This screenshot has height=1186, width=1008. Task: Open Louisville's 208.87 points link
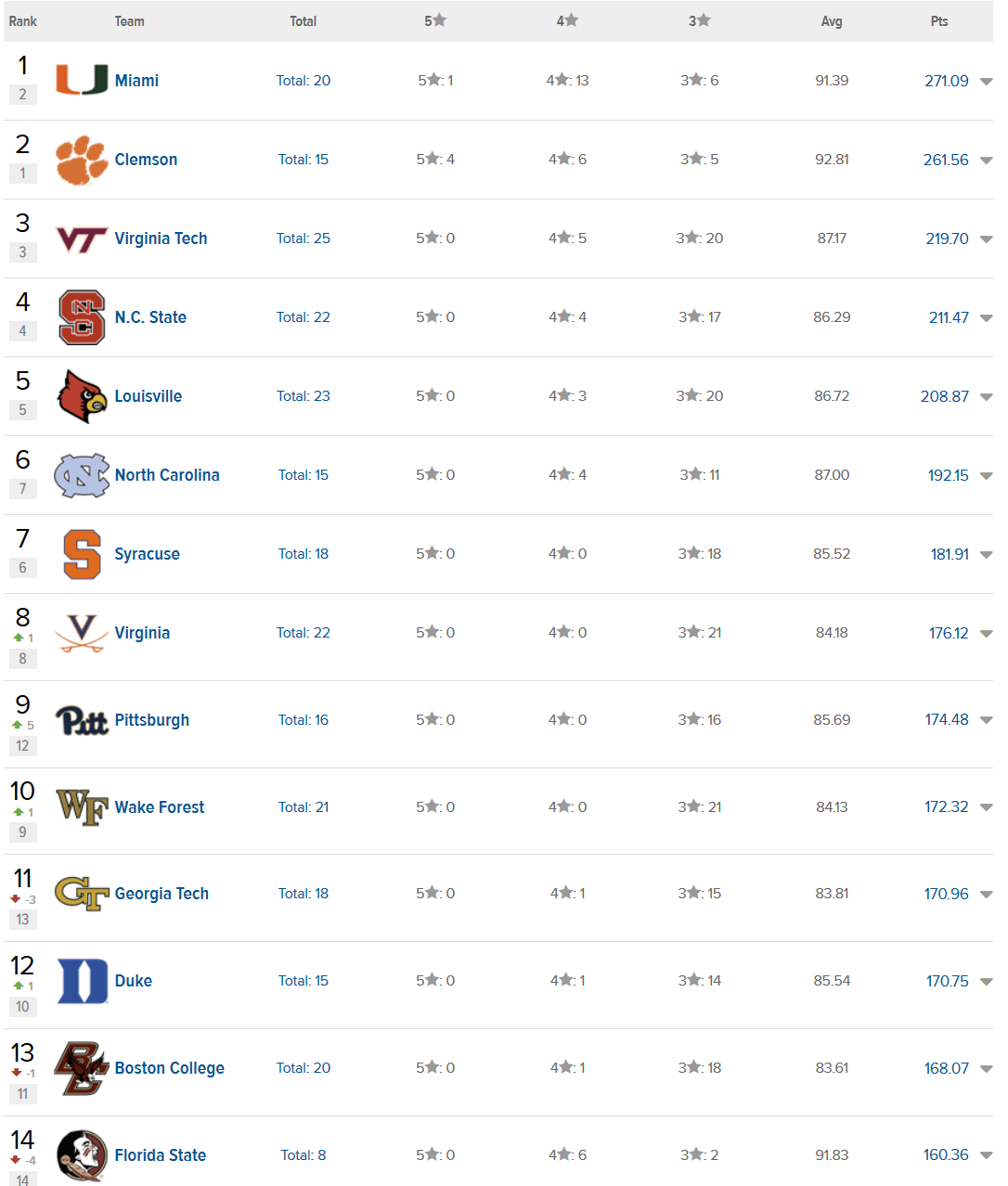pyautogui.click(x=944, y=396)
